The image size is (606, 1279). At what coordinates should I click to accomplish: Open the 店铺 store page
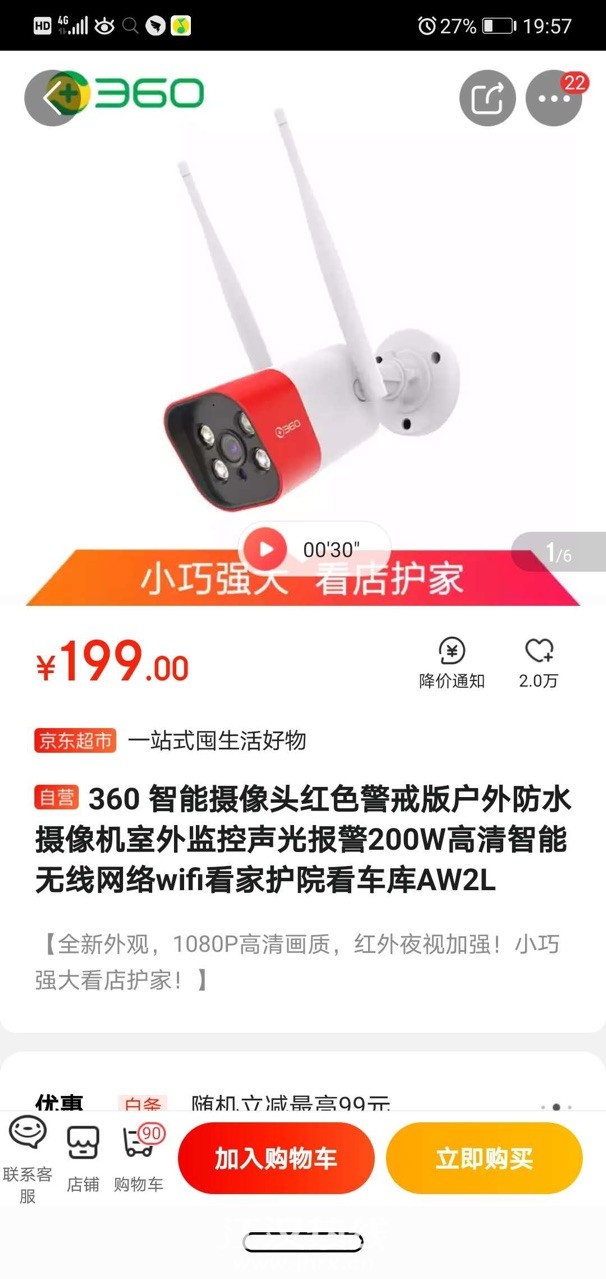click(83, 1159)
